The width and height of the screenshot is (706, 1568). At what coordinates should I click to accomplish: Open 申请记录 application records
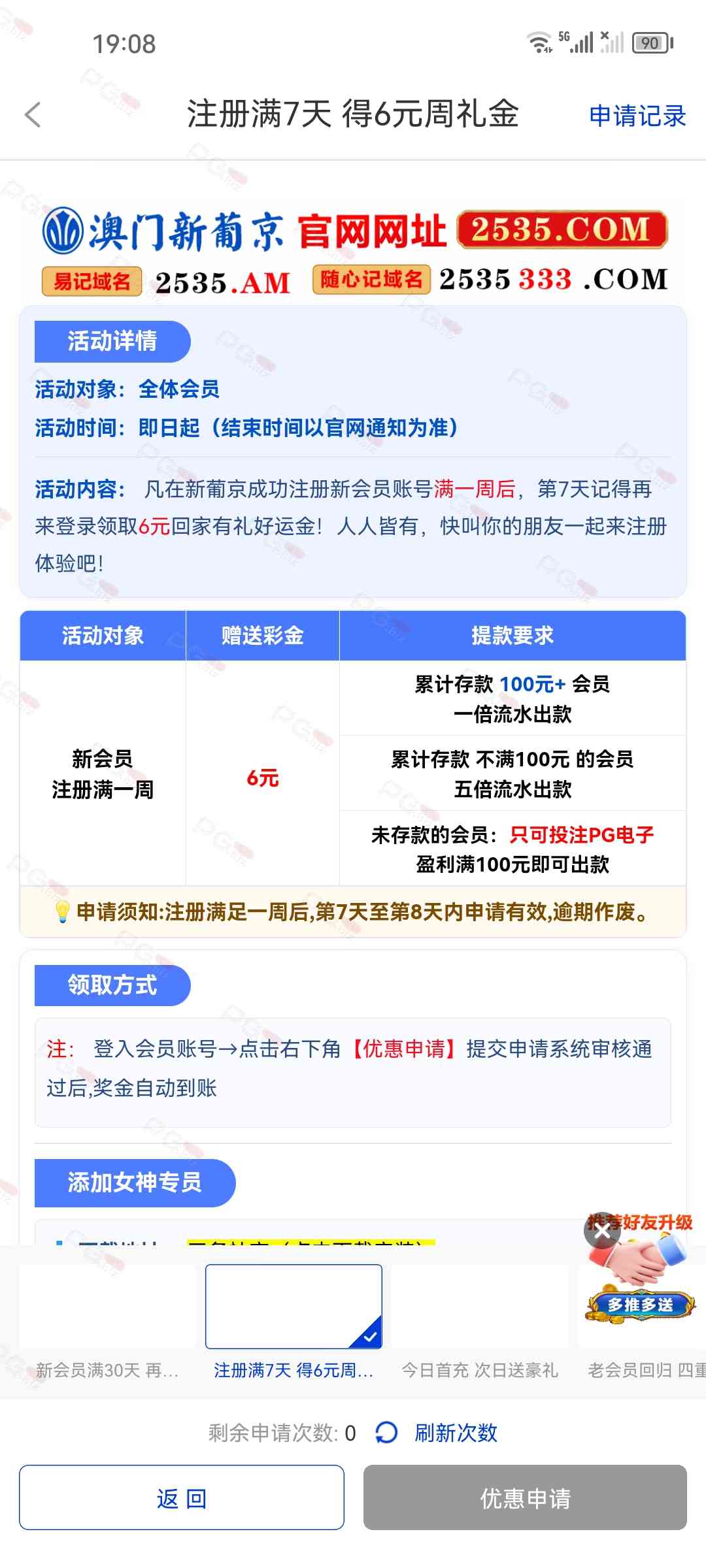637,116
